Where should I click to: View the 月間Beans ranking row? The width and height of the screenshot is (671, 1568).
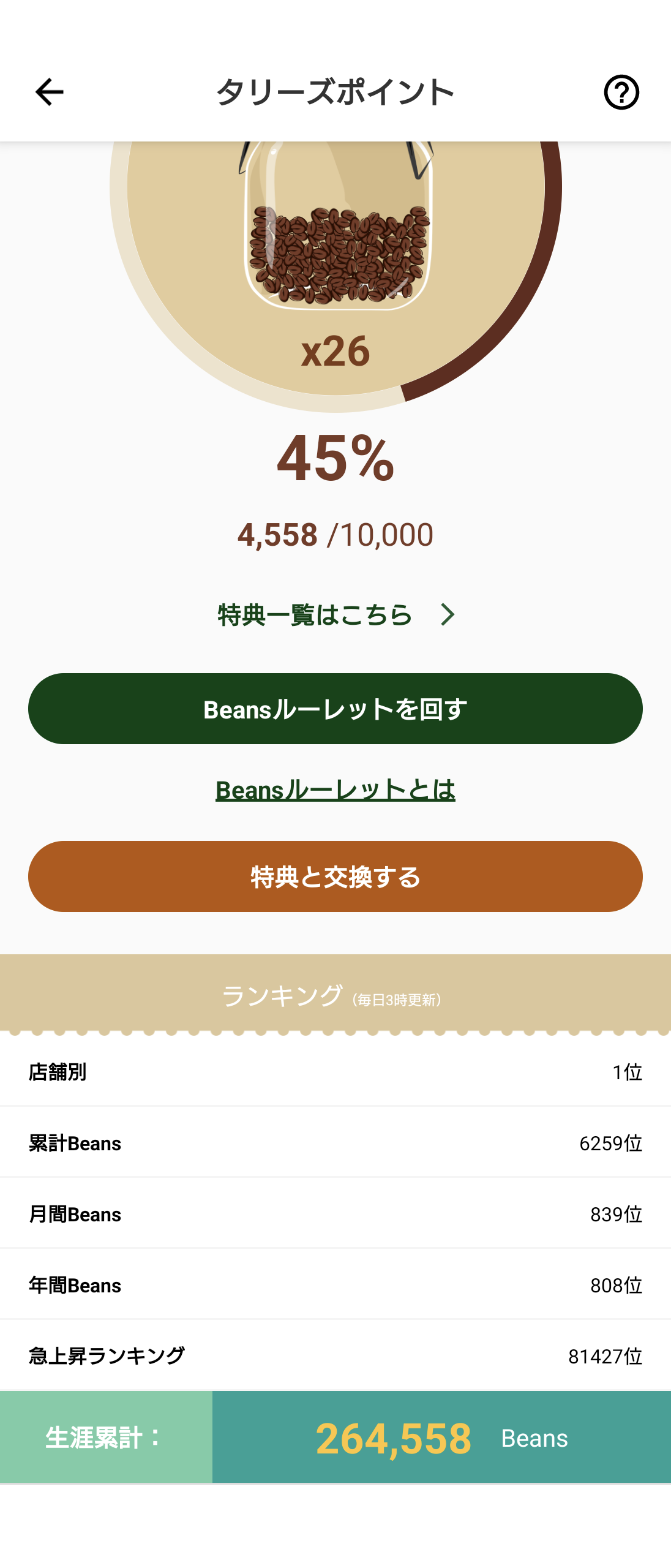(x=335, y=1214)
